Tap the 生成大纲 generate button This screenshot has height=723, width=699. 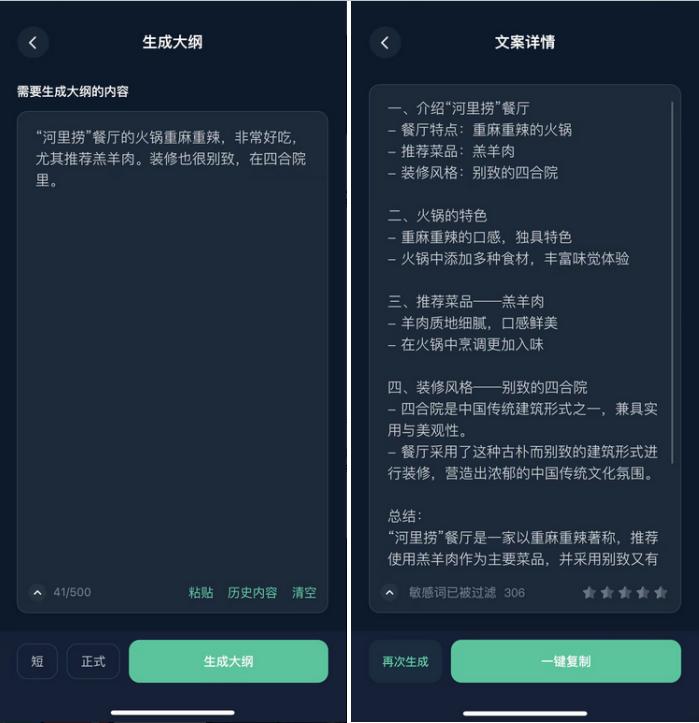pos(228,661)
